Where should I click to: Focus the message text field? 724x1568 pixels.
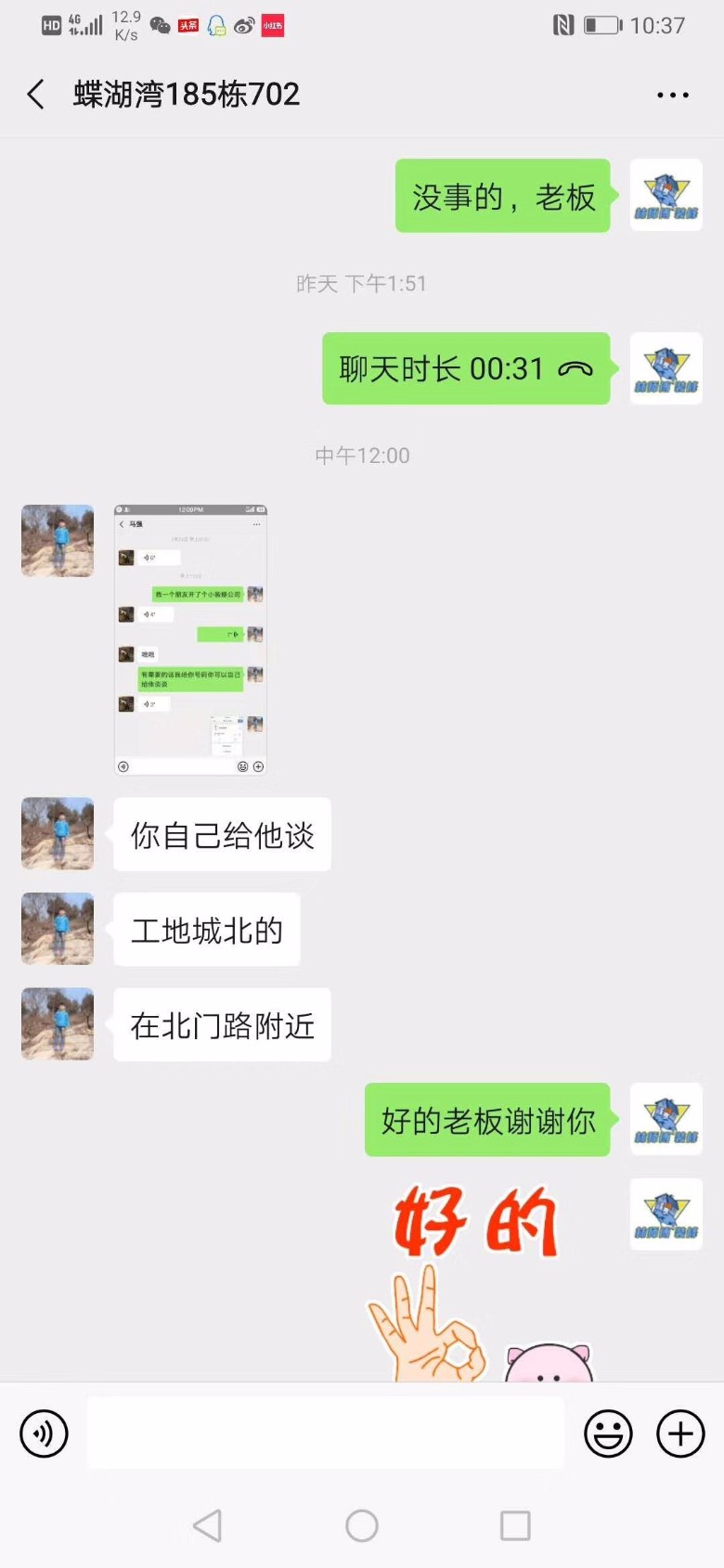pyautogui.click(x=325, y=1433)
